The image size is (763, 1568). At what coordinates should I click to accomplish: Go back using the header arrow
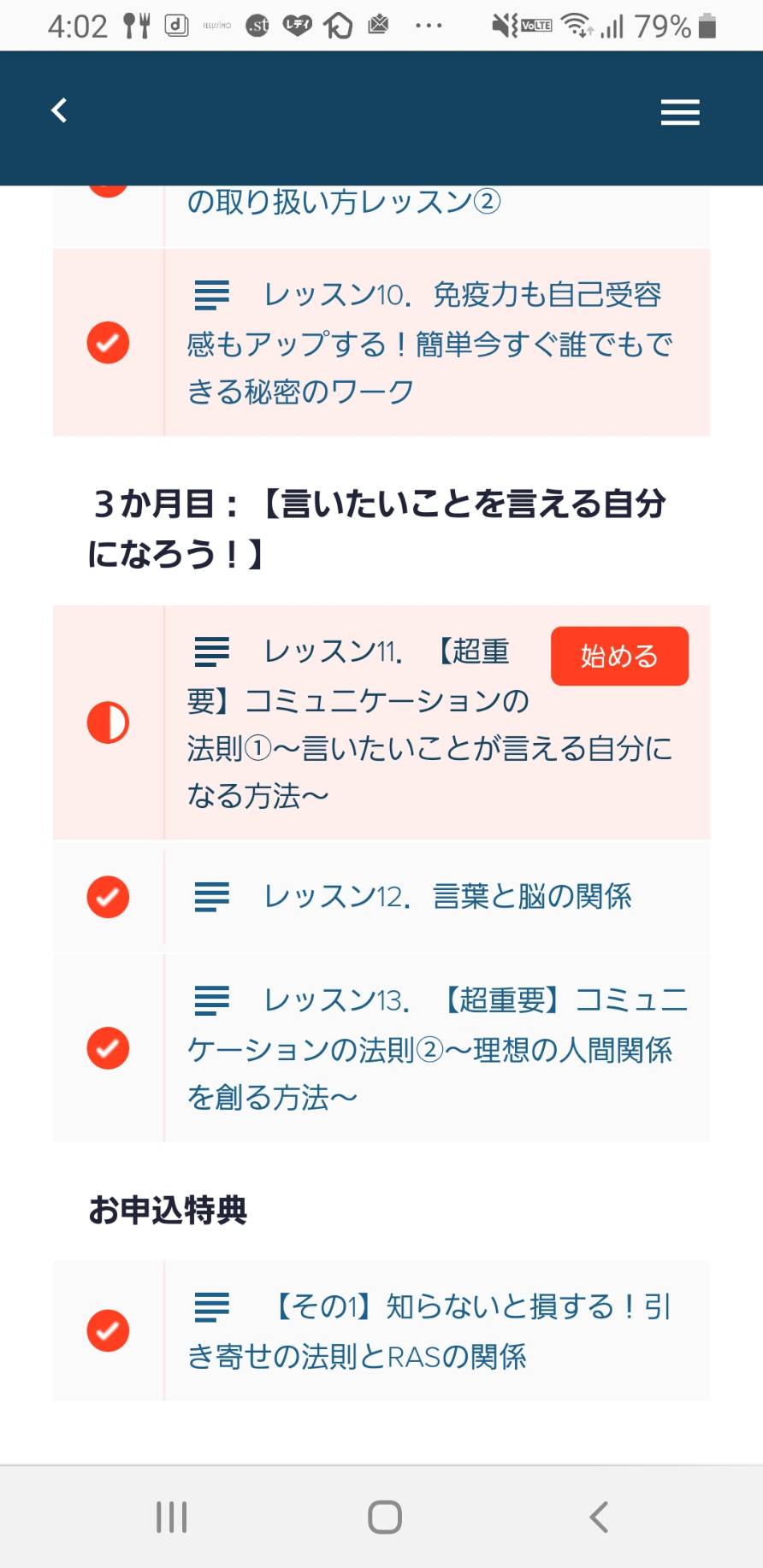click(x=59, y=111)
